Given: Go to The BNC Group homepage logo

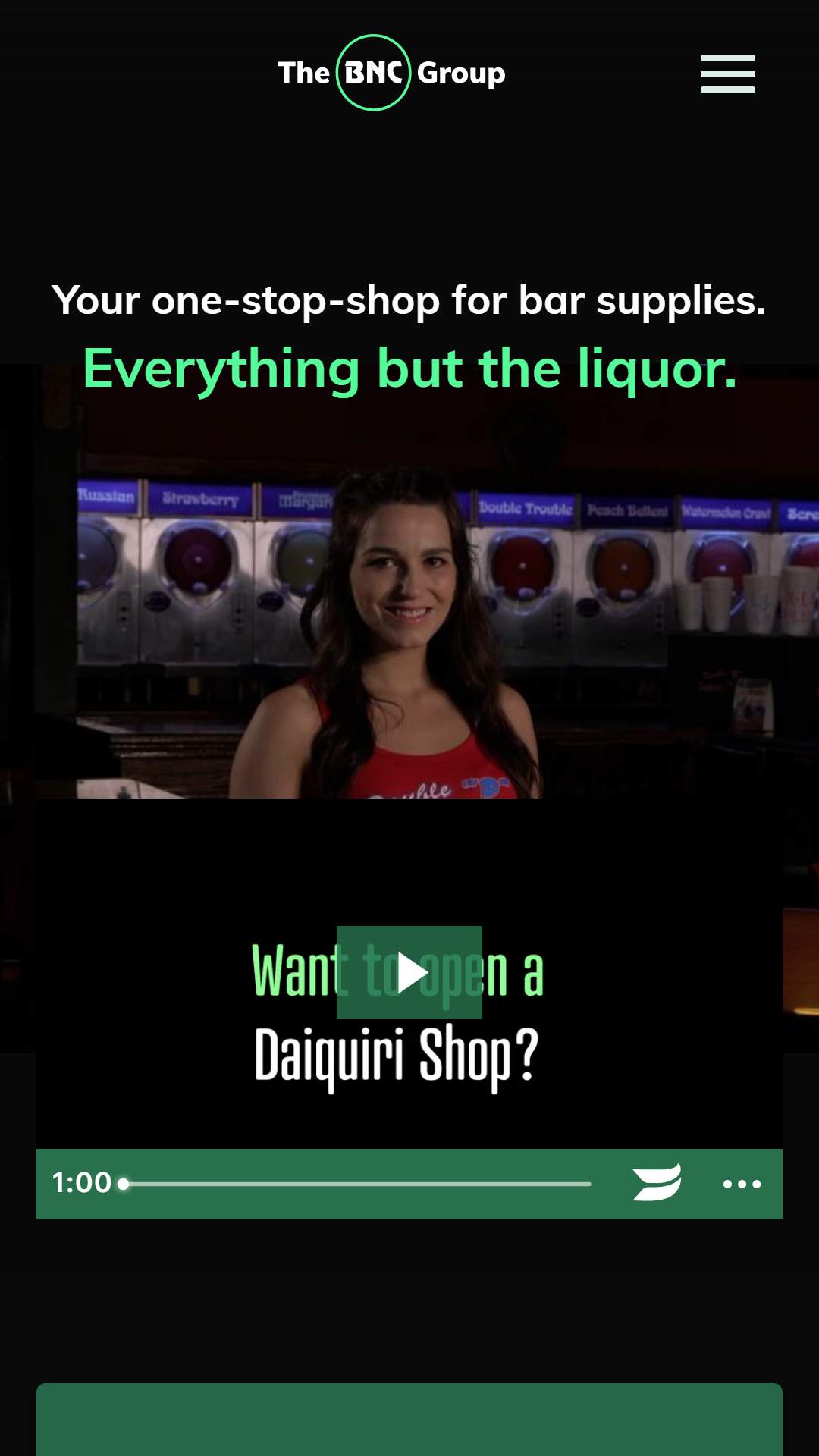Looking at the screenshot, I should [391, 73].
